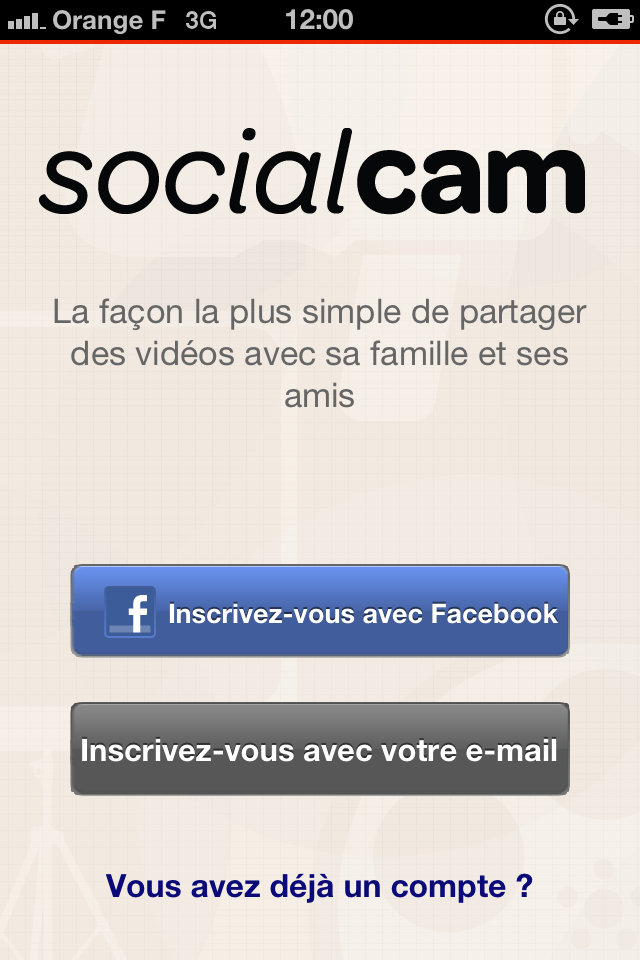Choose Inscrivez-vous avec votre e-mail
Screen dimensions: 640x960
coord(320,749)
